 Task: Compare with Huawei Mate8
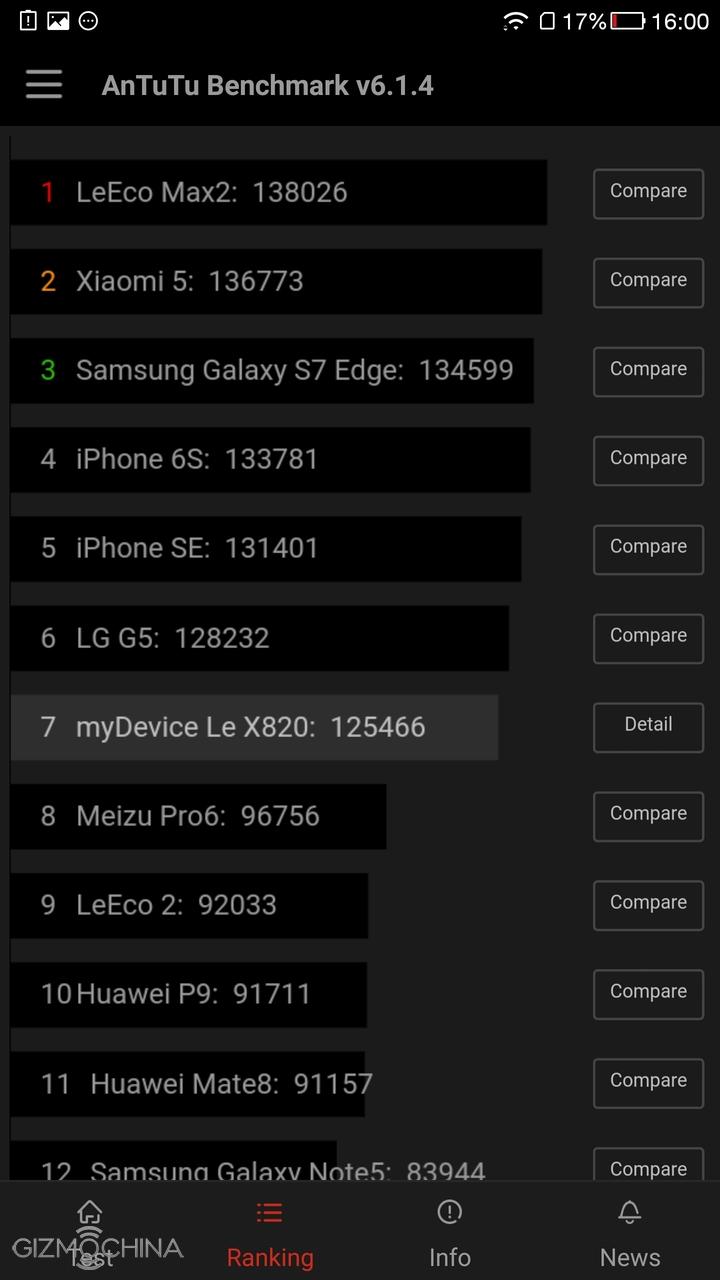[x=648, y=1083]
